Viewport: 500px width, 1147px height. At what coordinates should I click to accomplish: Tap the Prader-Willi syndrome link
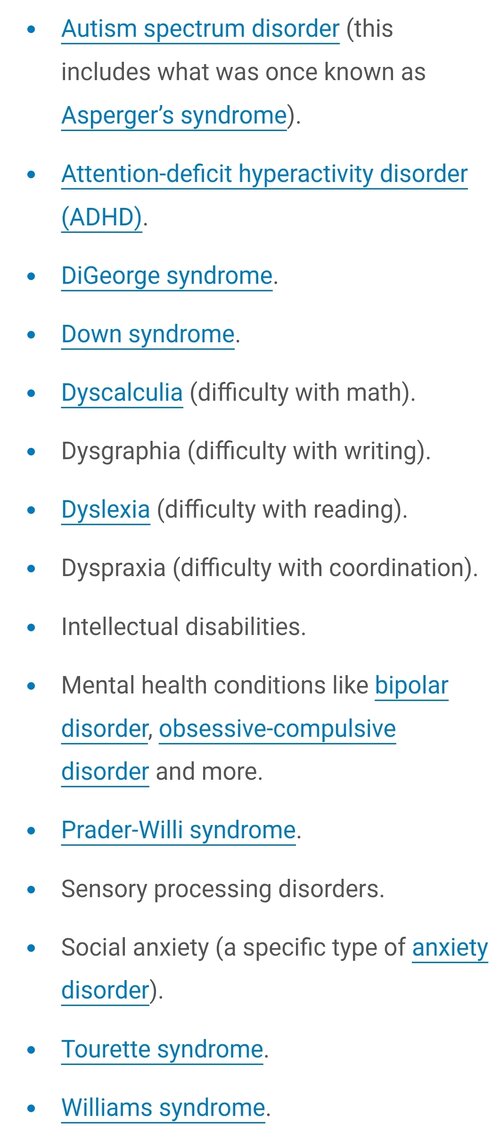[178, 831]
